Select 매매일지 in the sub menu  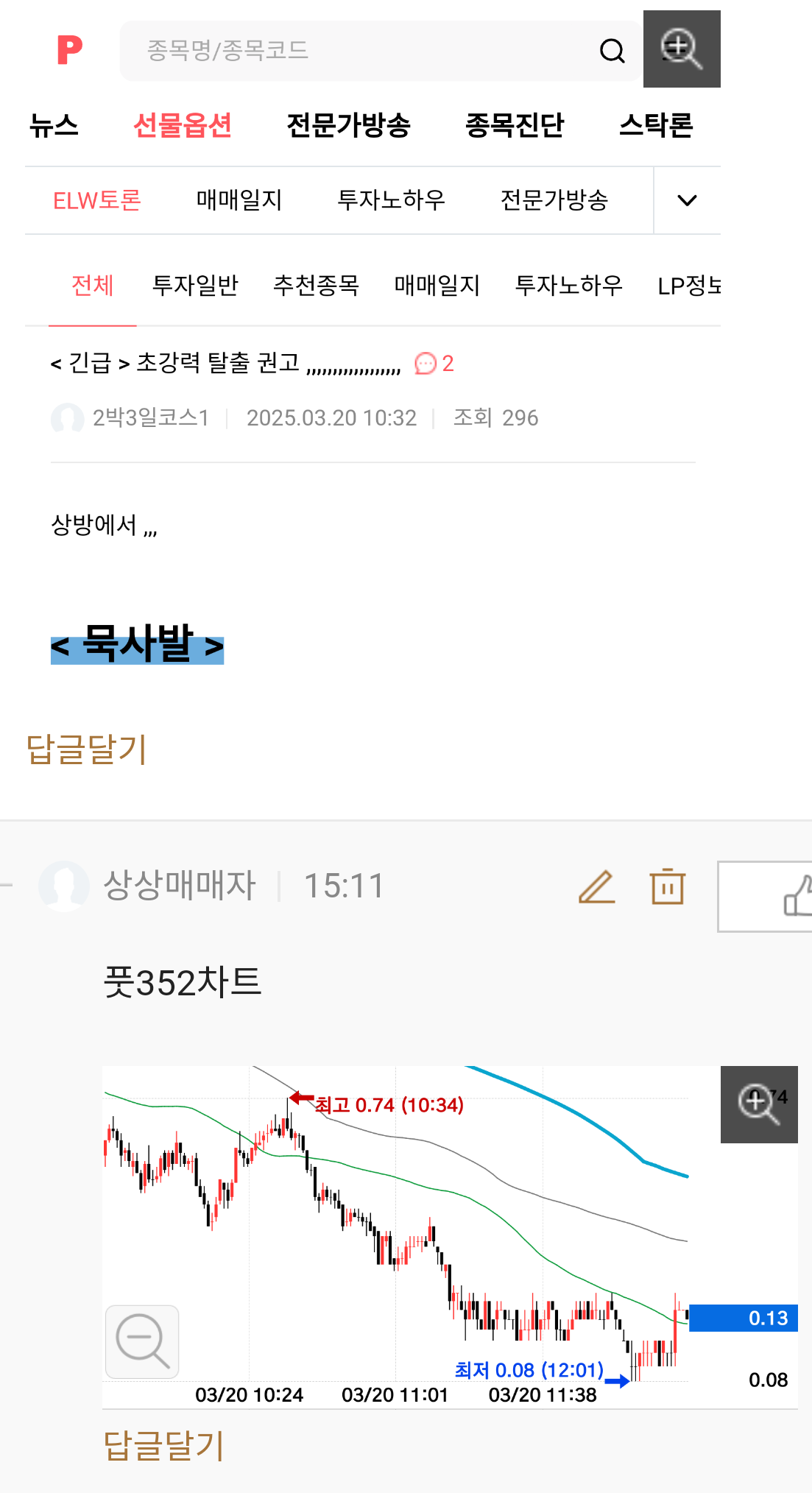click(239, 200)
